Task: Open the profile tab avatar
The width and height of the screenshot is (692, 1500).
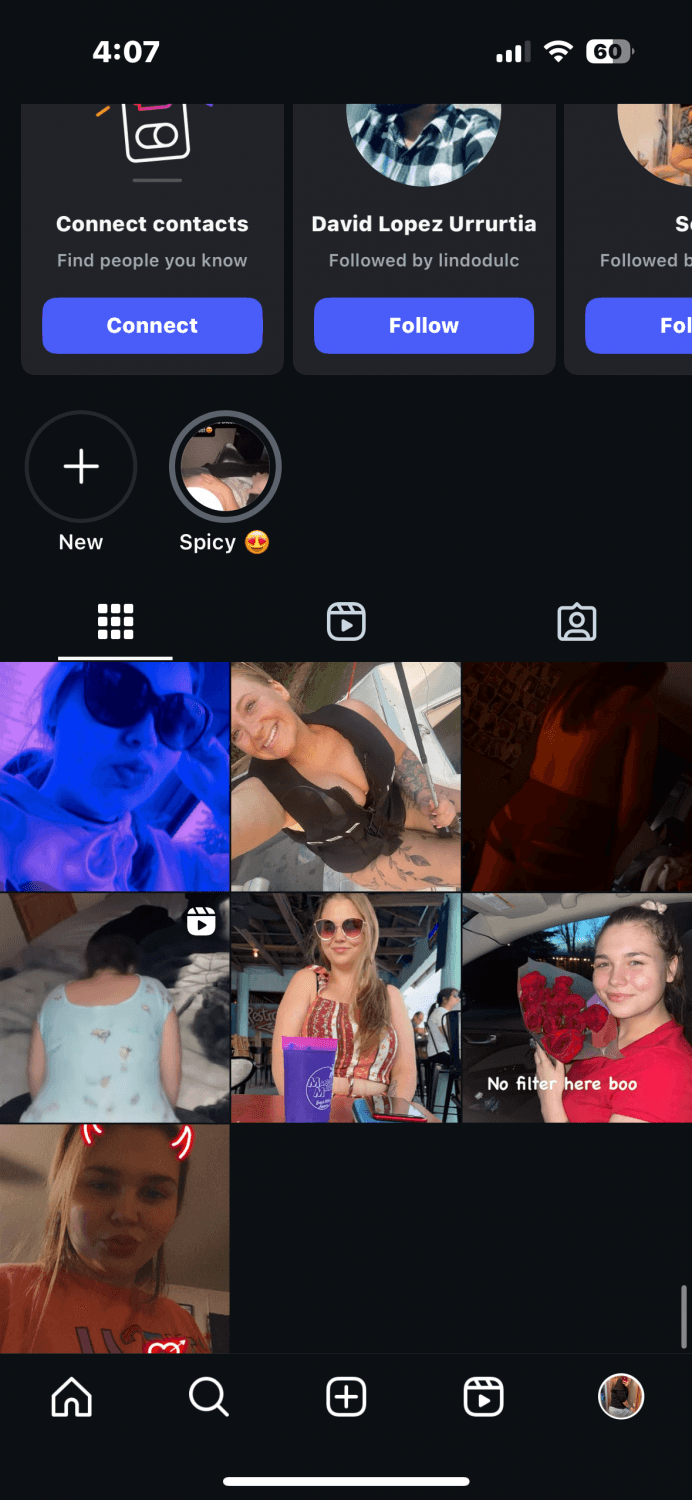Action: coord(621,1397)
